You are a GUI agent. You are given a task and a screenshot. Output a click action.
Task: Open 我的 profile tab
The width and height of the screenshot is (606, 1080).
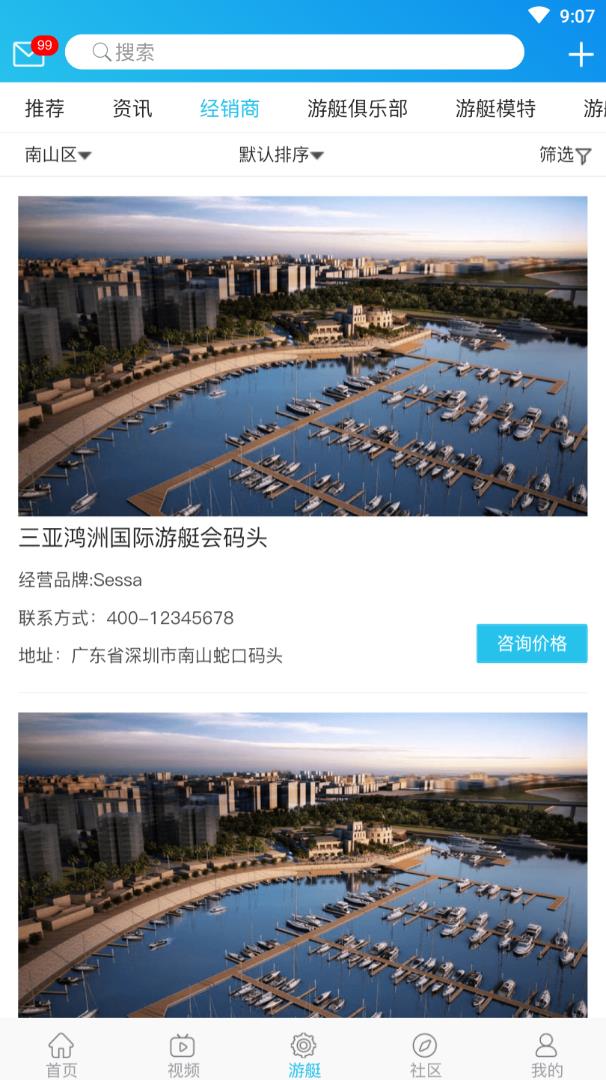546,1054
